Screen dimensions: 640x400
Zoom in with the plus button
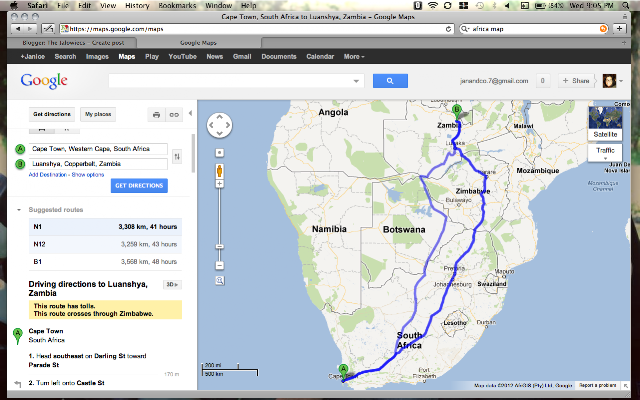(x=220, y=184)
